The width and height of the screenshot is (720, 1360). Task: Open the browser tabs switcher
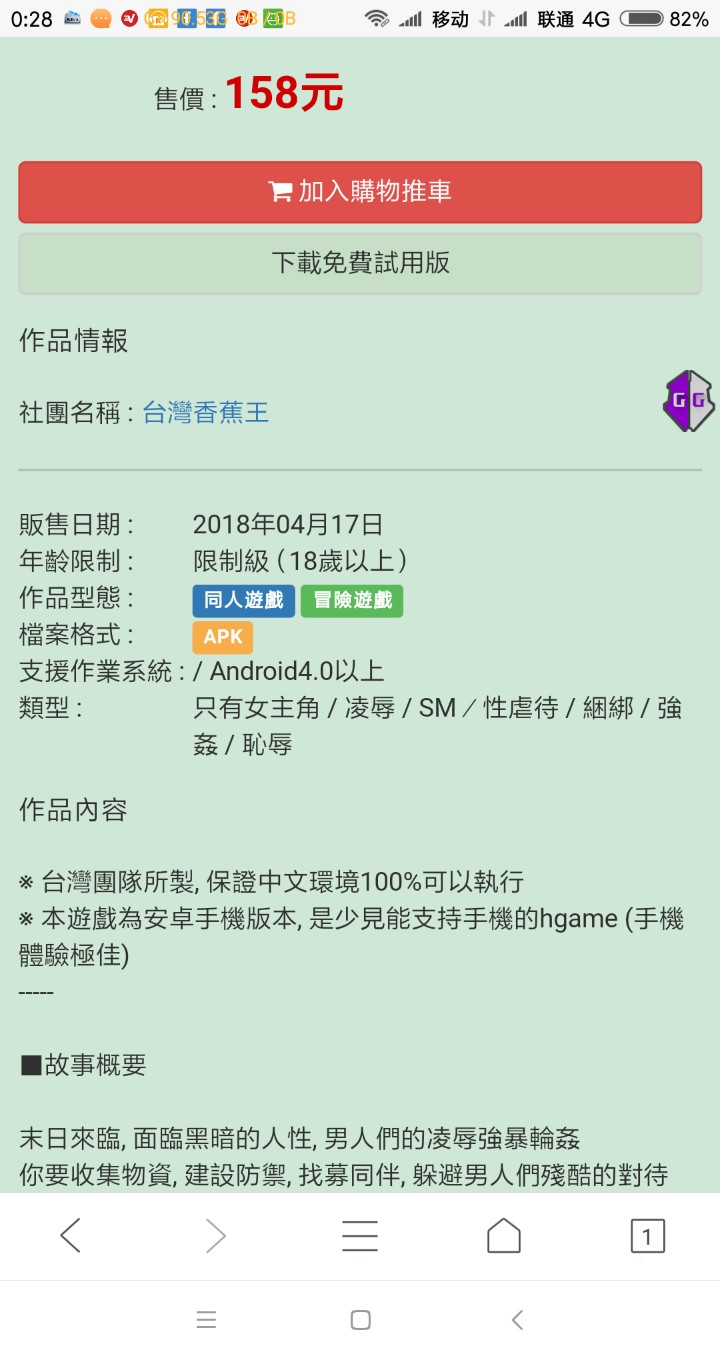(647, 1237)
